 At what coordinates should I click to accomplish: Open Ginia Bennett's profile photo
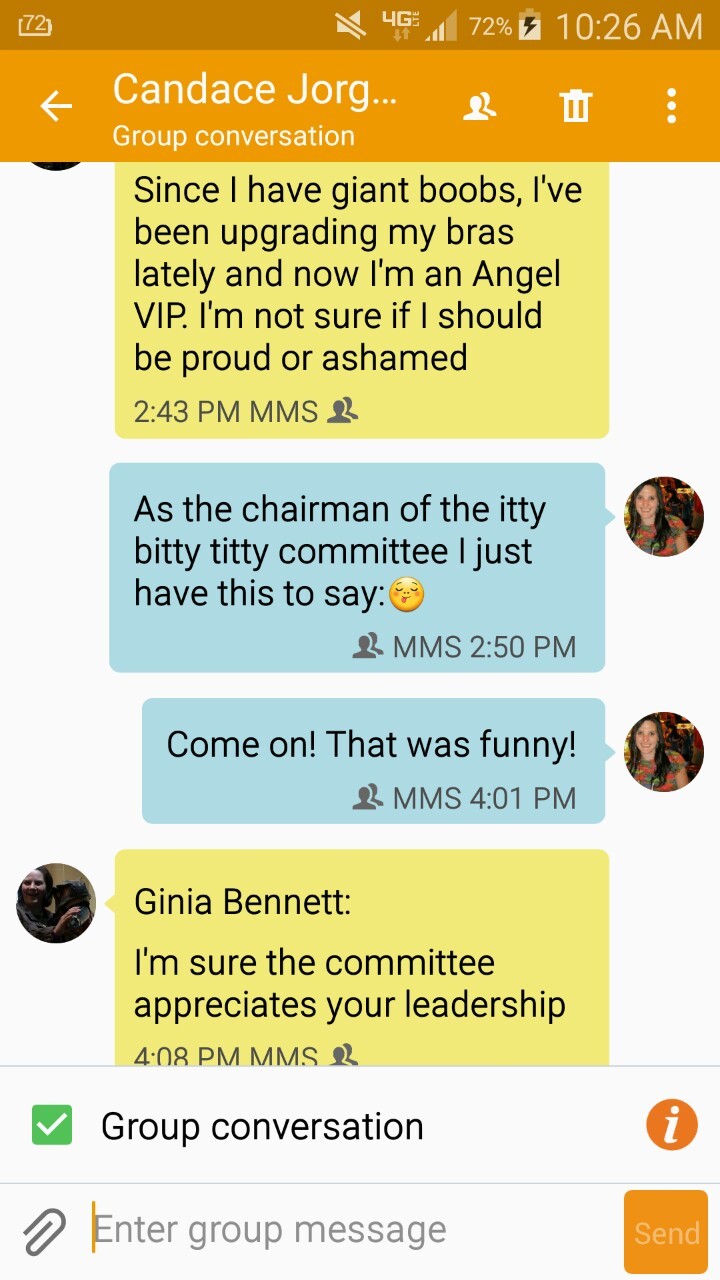(x=56, y=903)
